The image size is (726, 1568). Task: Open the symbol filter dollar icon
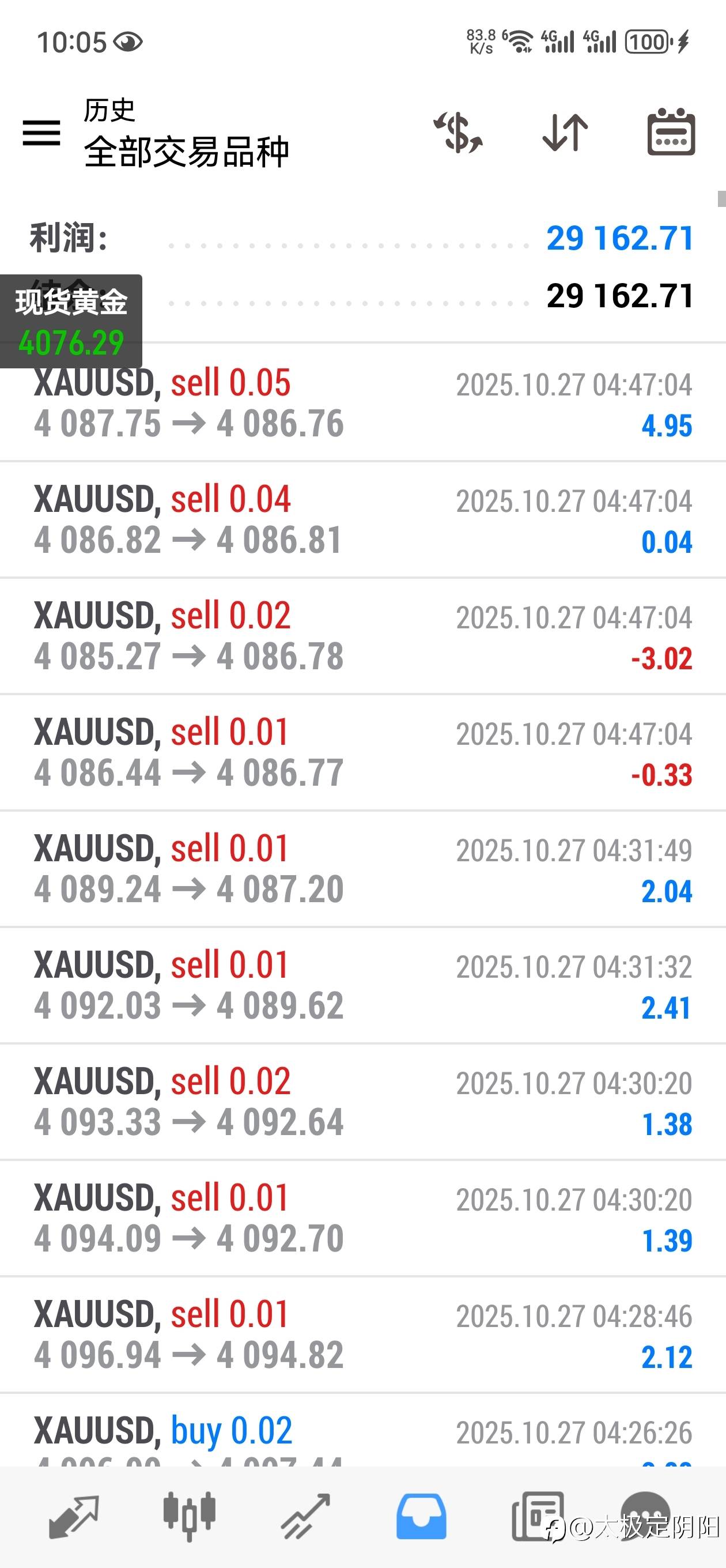coord(458,133)
